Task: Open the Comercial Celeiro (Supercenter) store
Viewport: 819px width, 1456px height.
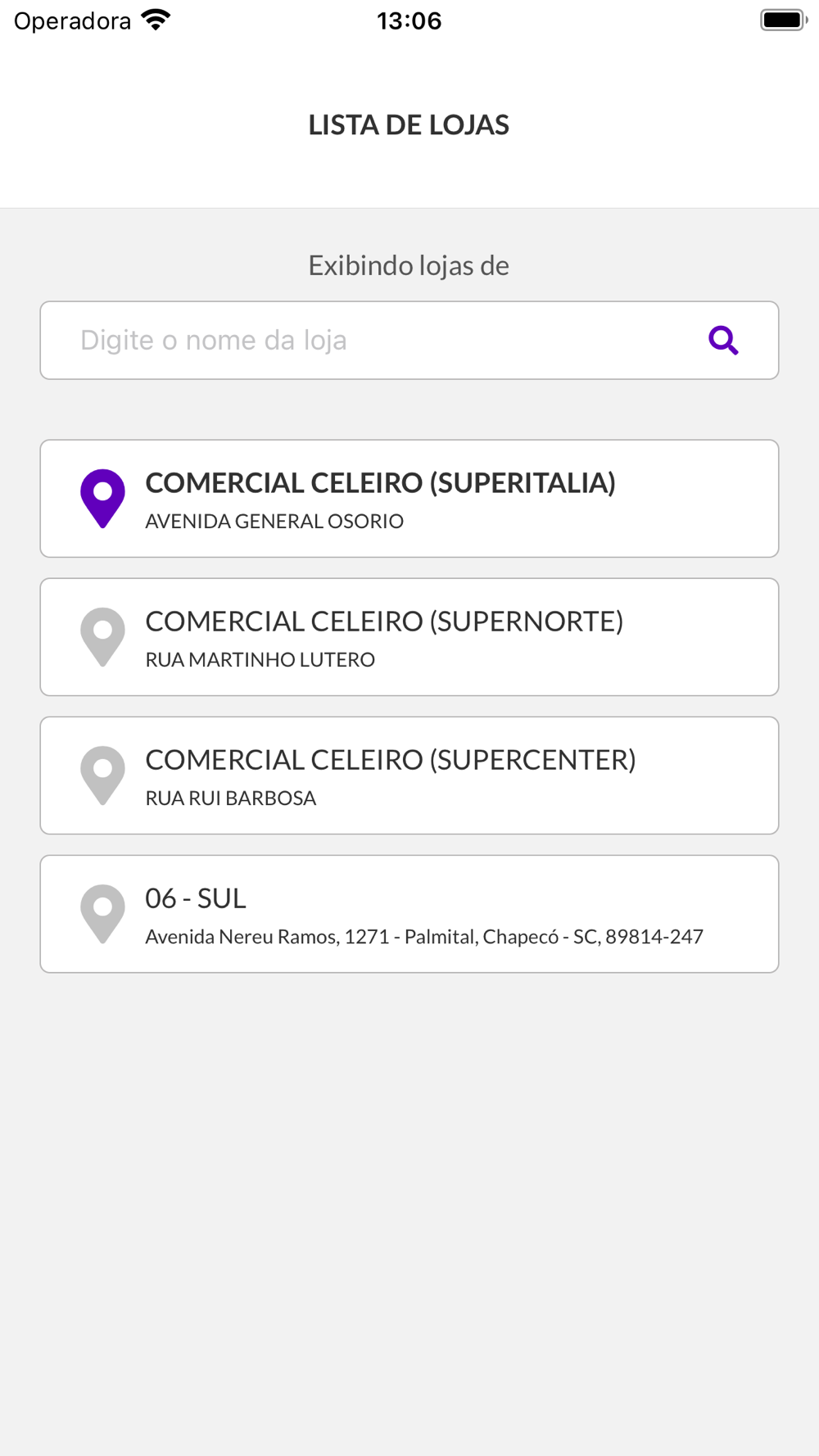Action: (409, 775)
